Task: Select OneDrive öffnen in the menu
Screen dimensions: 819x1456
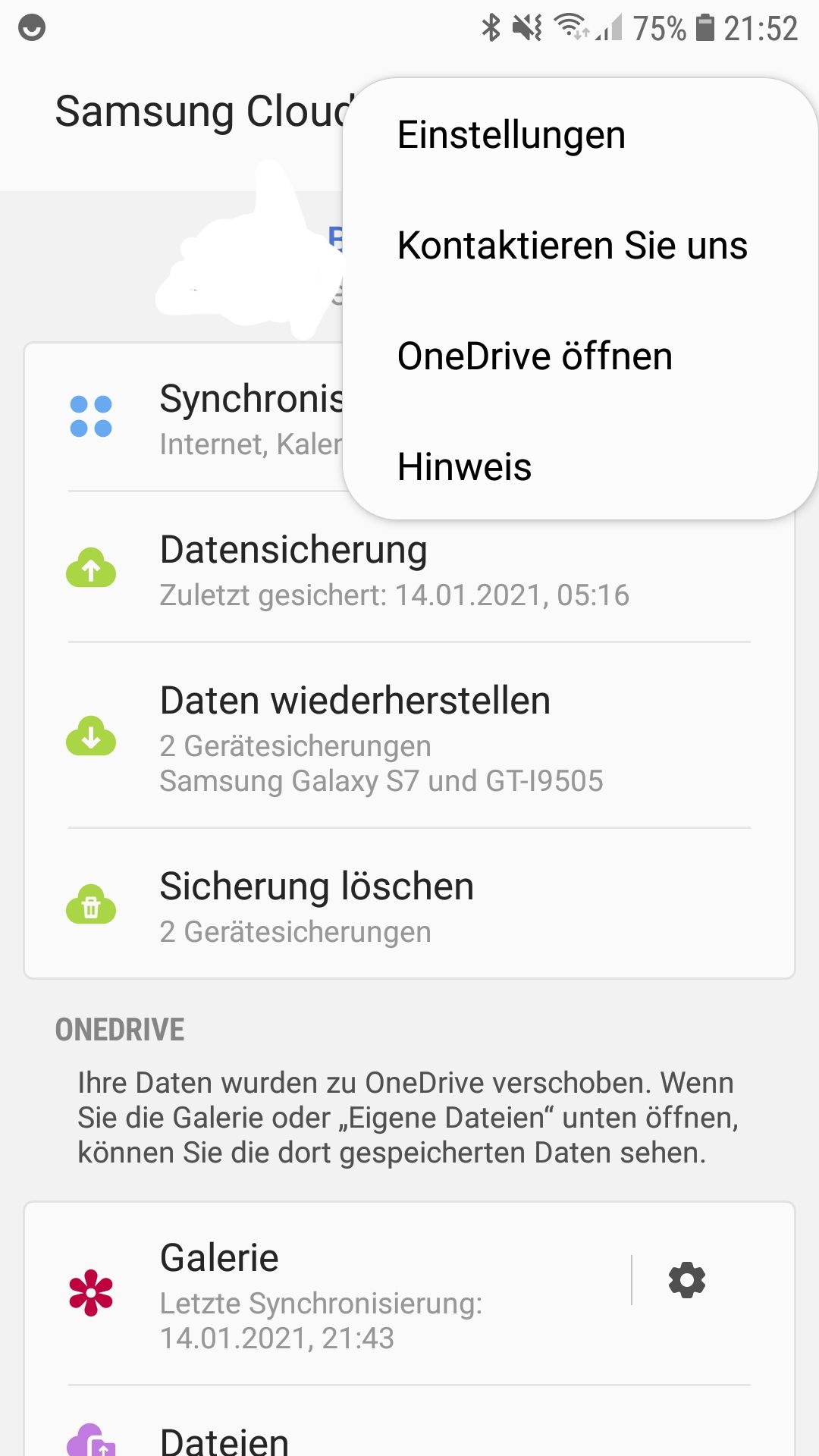Action: pyautogui.click(x=535, y=356)
